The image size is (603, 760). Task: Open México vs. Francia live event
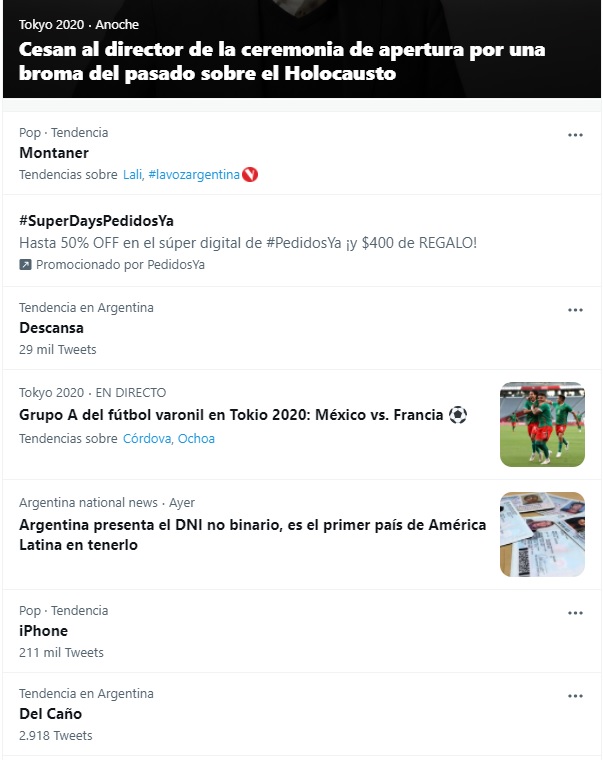click(242, 414)
